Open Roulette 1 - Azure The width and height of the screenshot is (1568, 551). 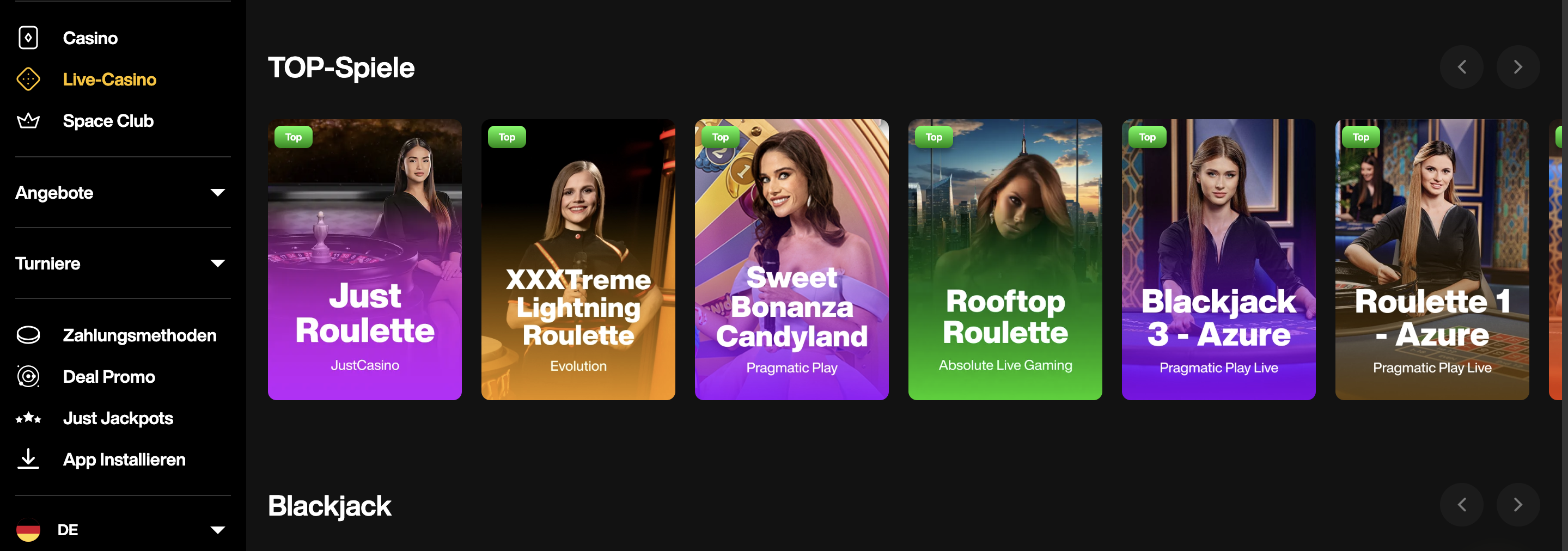click(1432, 259)
